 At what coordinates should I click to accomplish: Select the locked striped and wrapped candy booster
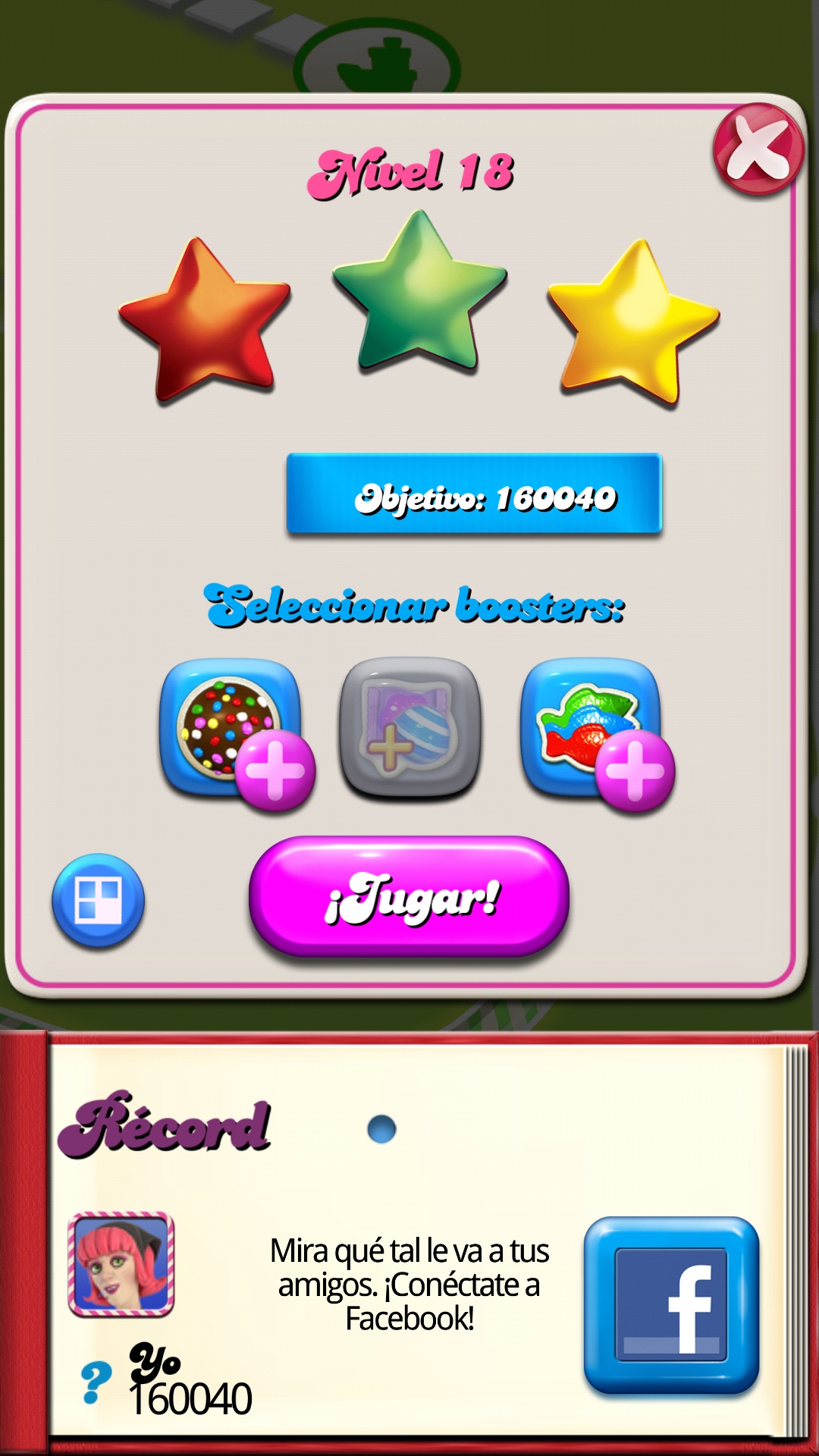(409, 728)
